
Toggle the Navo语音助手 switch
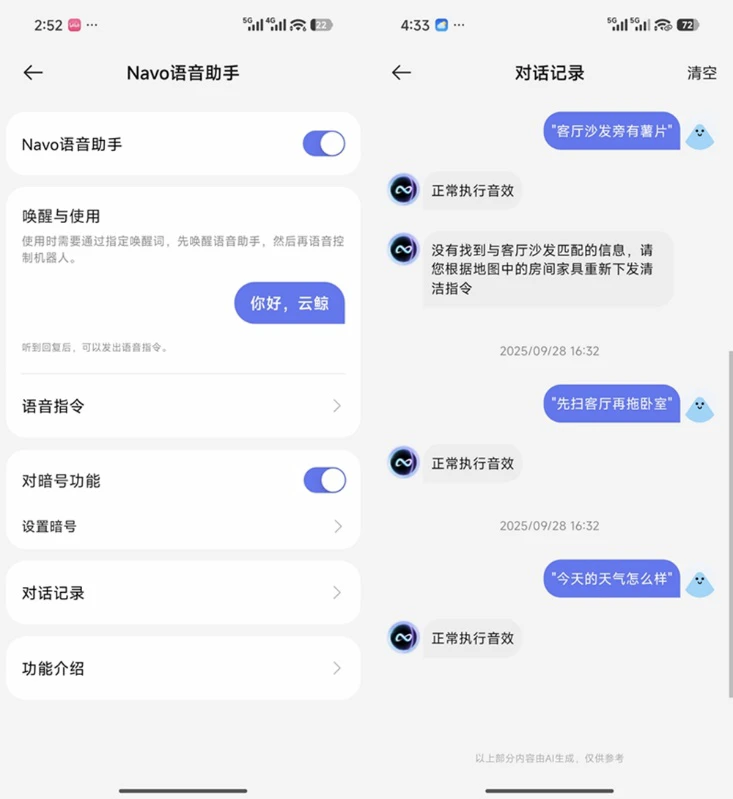pos(324,144)
